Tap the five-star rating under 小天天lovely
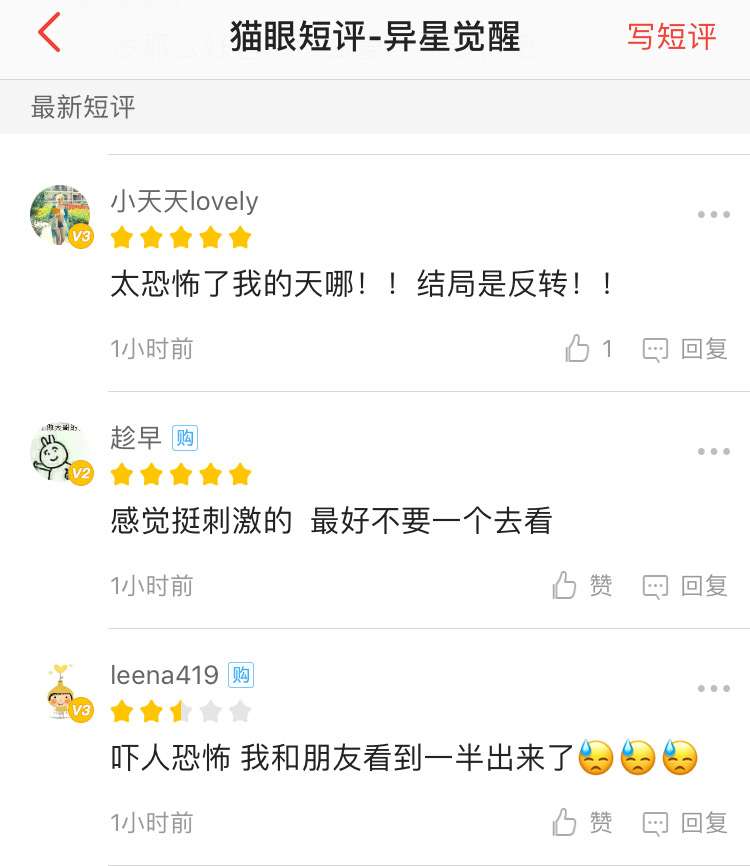The image size is (750, 866). 180,236
